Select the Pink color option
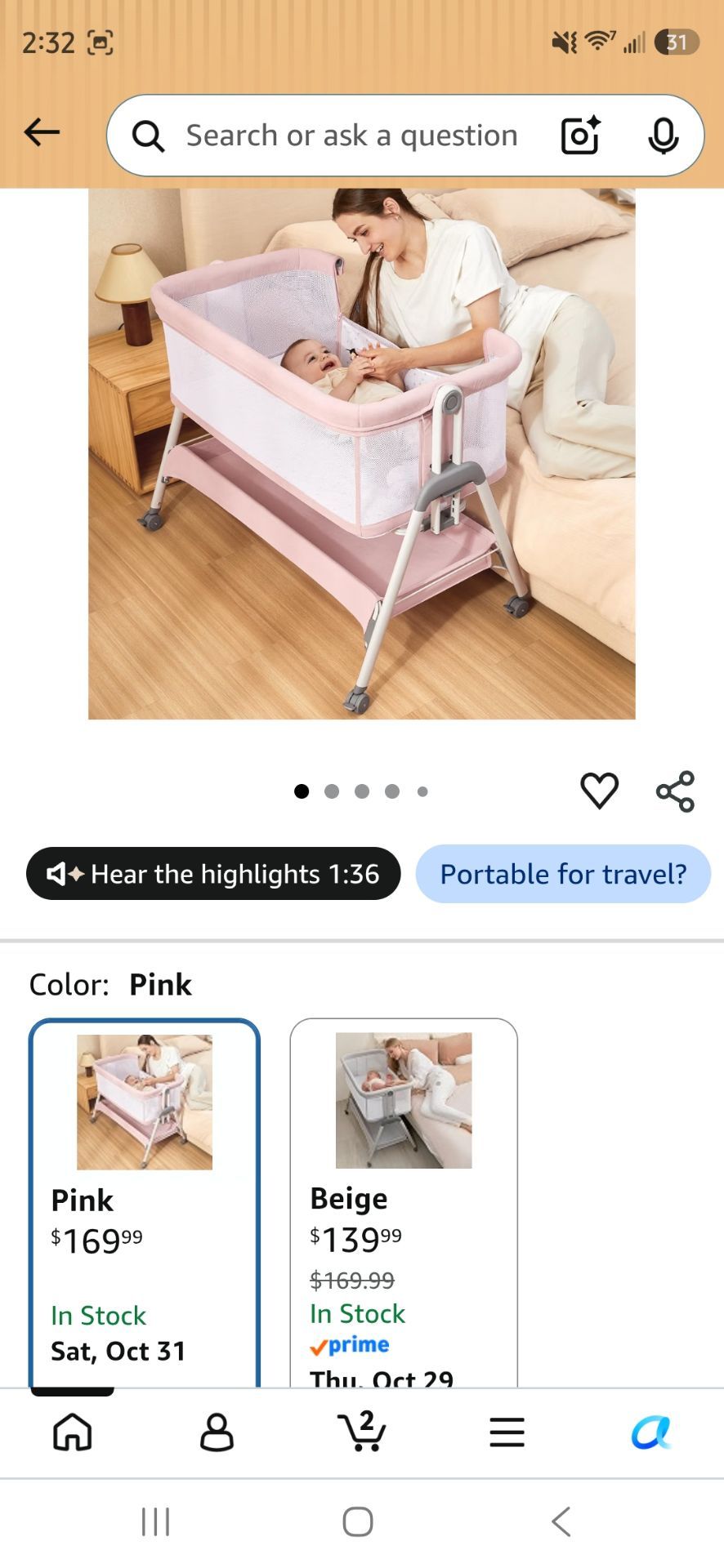The width and height of the screenshot is (724, 1568). coord(145,1202)
